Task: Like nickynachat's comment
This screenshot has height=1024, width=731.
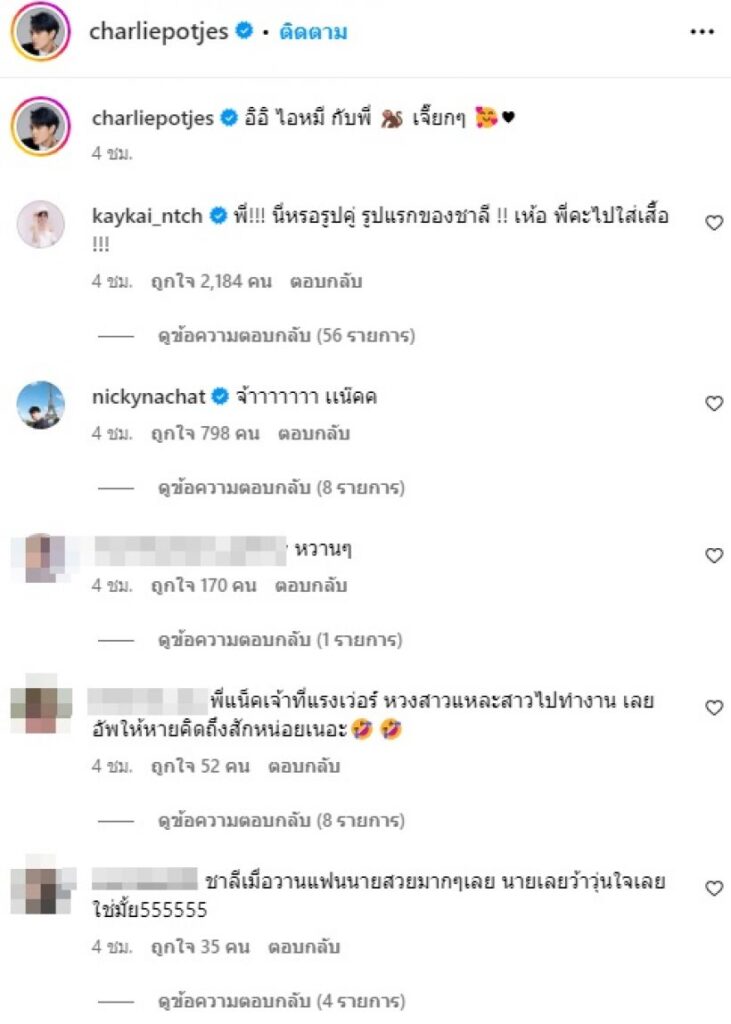Action: coord(714,403)
